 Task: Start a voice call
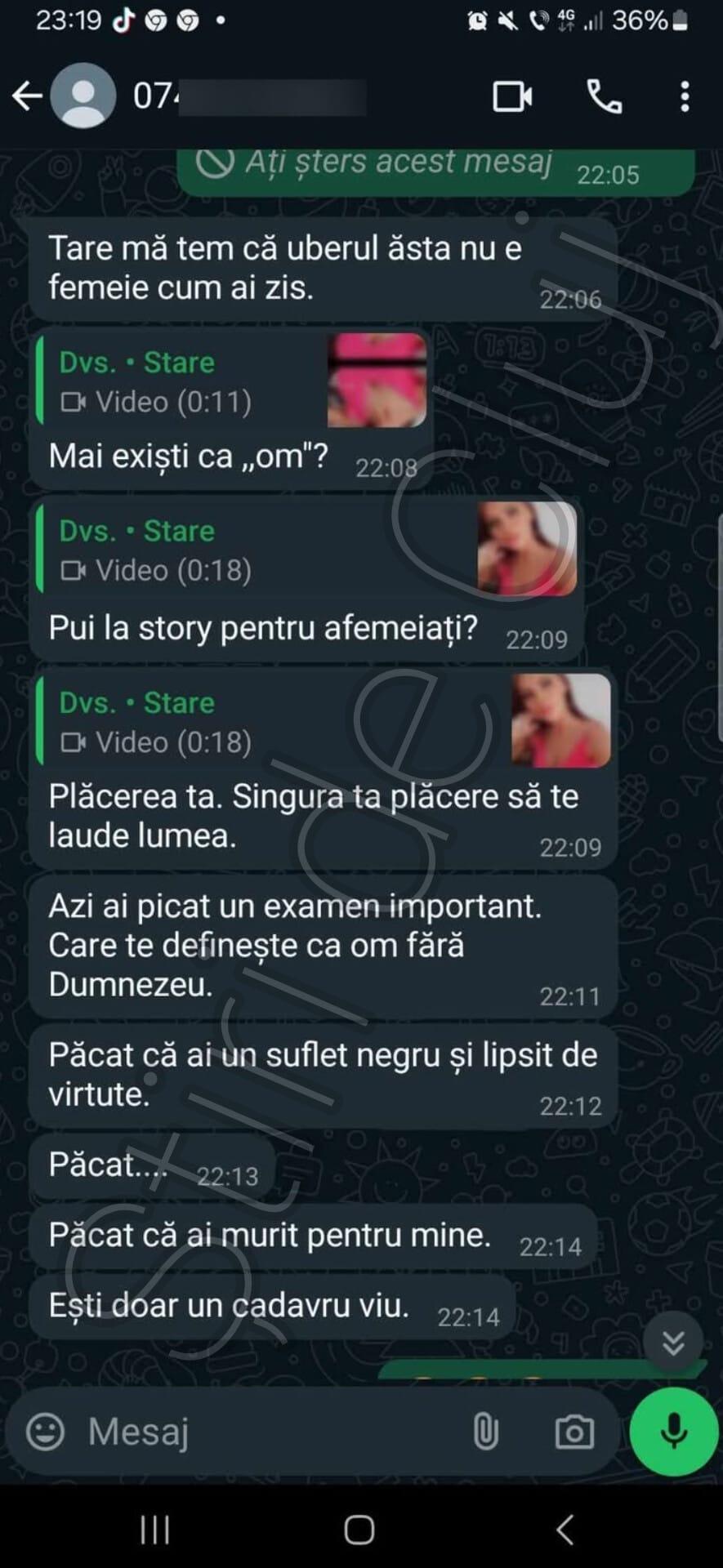pyautogui.click(x=605, y=96)
